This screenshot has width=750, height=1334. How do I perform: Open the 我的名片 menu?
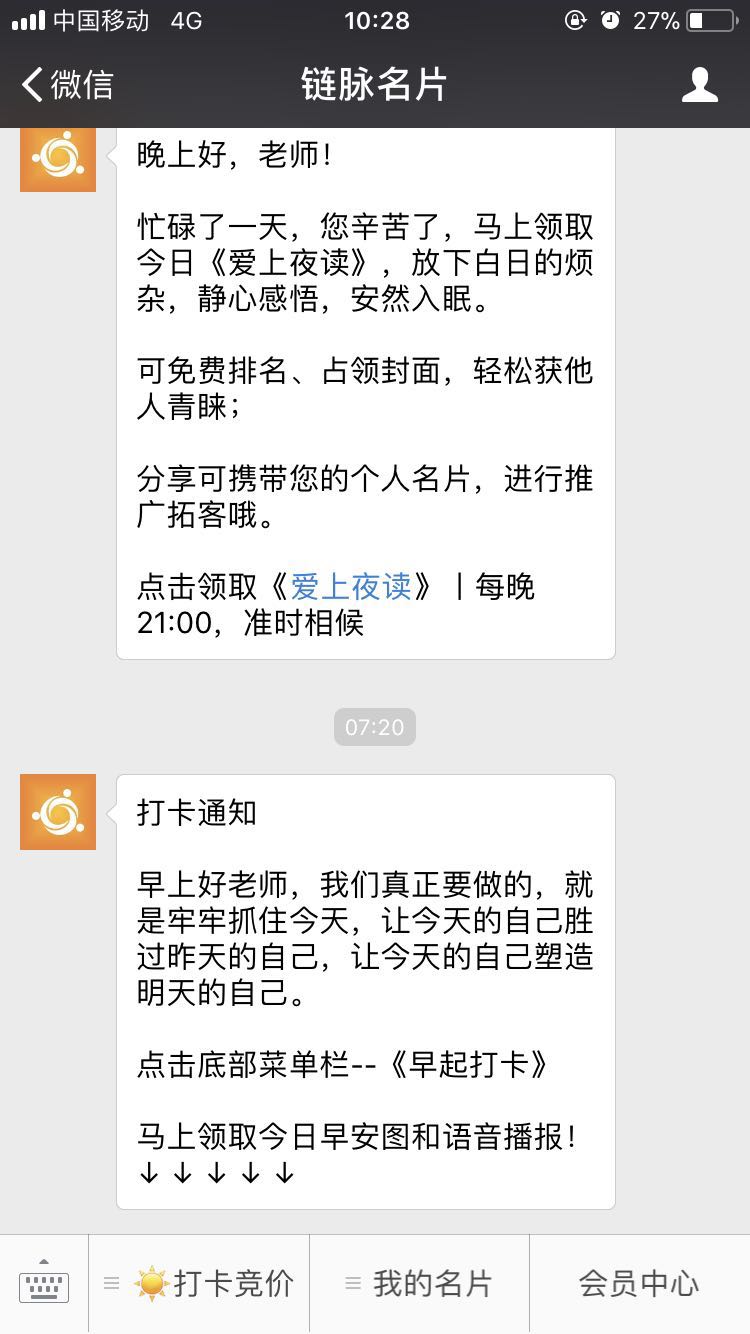click(x=419, y=1283)
